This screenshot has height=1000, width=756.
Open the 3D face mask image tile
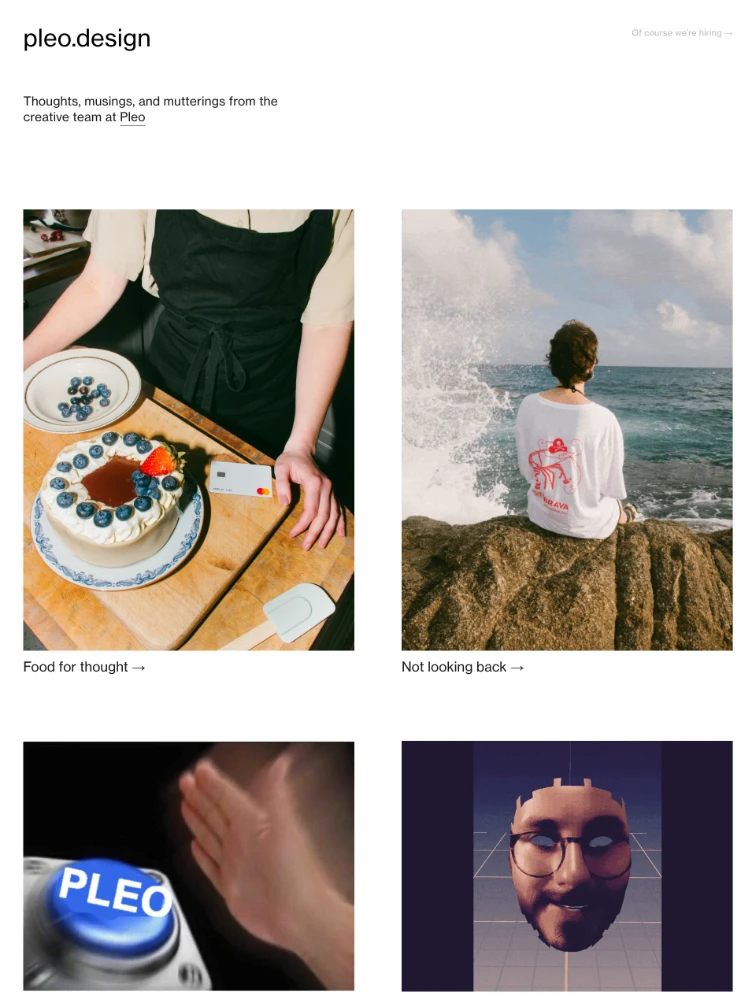tap(566, 866)
